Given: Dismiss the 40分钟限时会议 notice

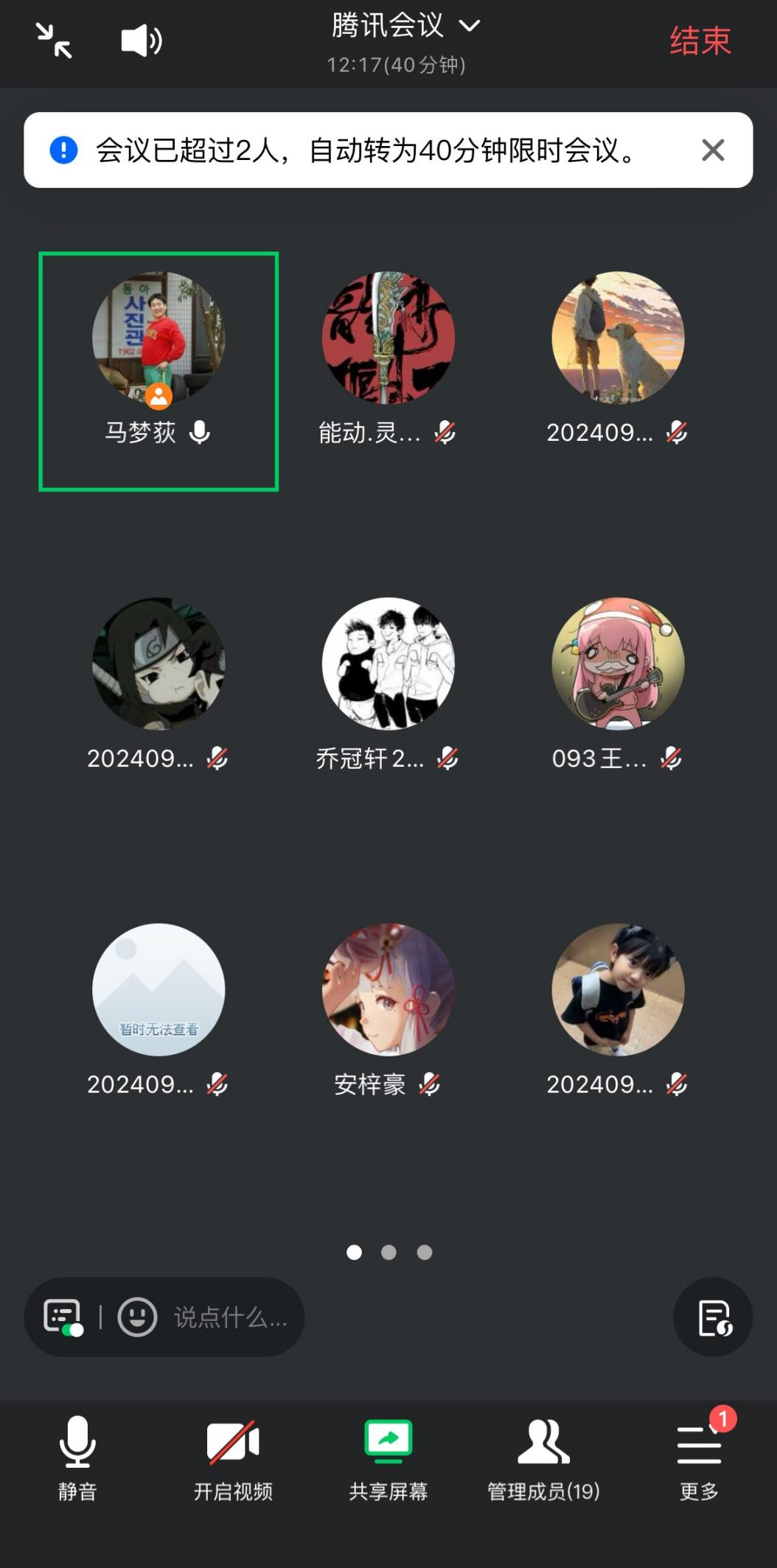Looking at the screenshot, I should tap(712, 150).
